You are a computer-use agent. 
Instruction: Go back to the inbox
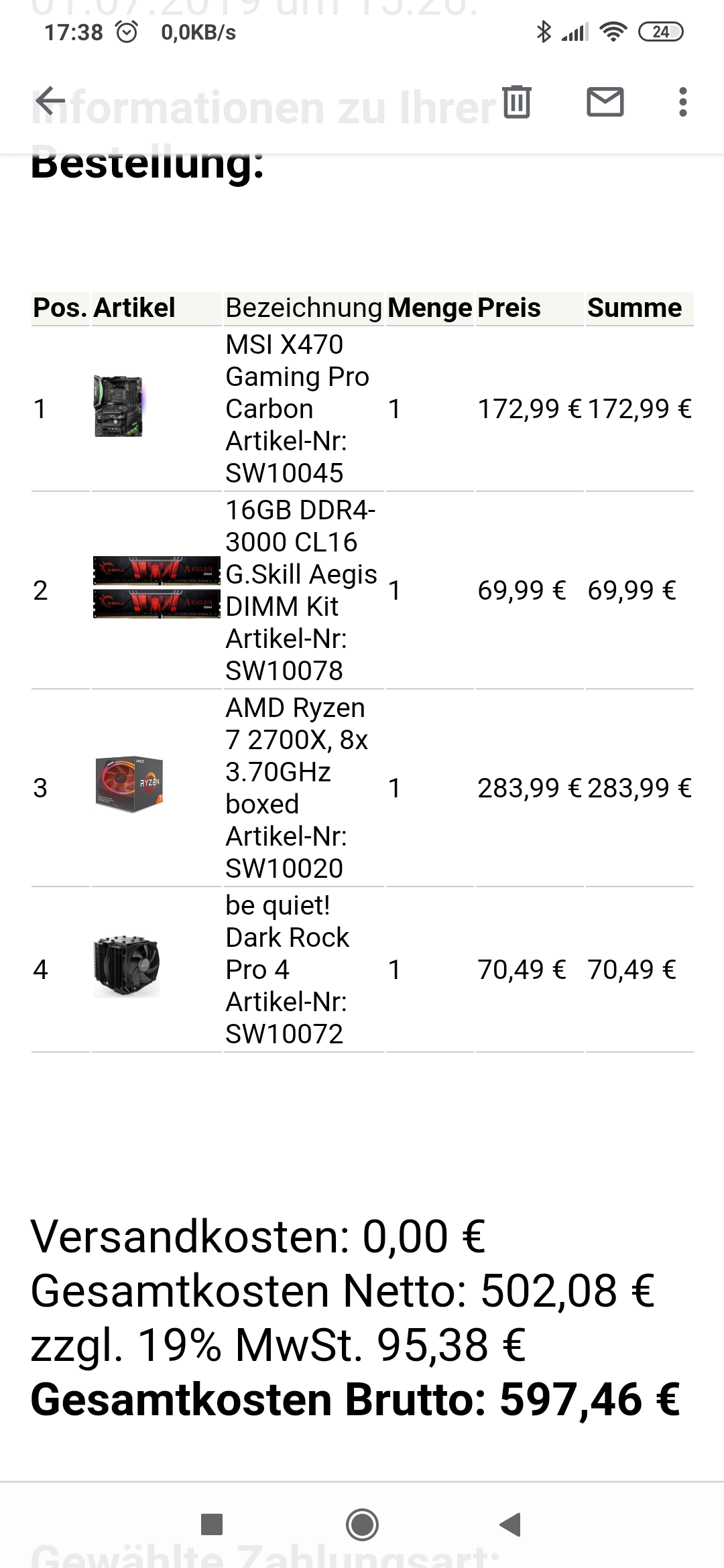click(50, 102)
